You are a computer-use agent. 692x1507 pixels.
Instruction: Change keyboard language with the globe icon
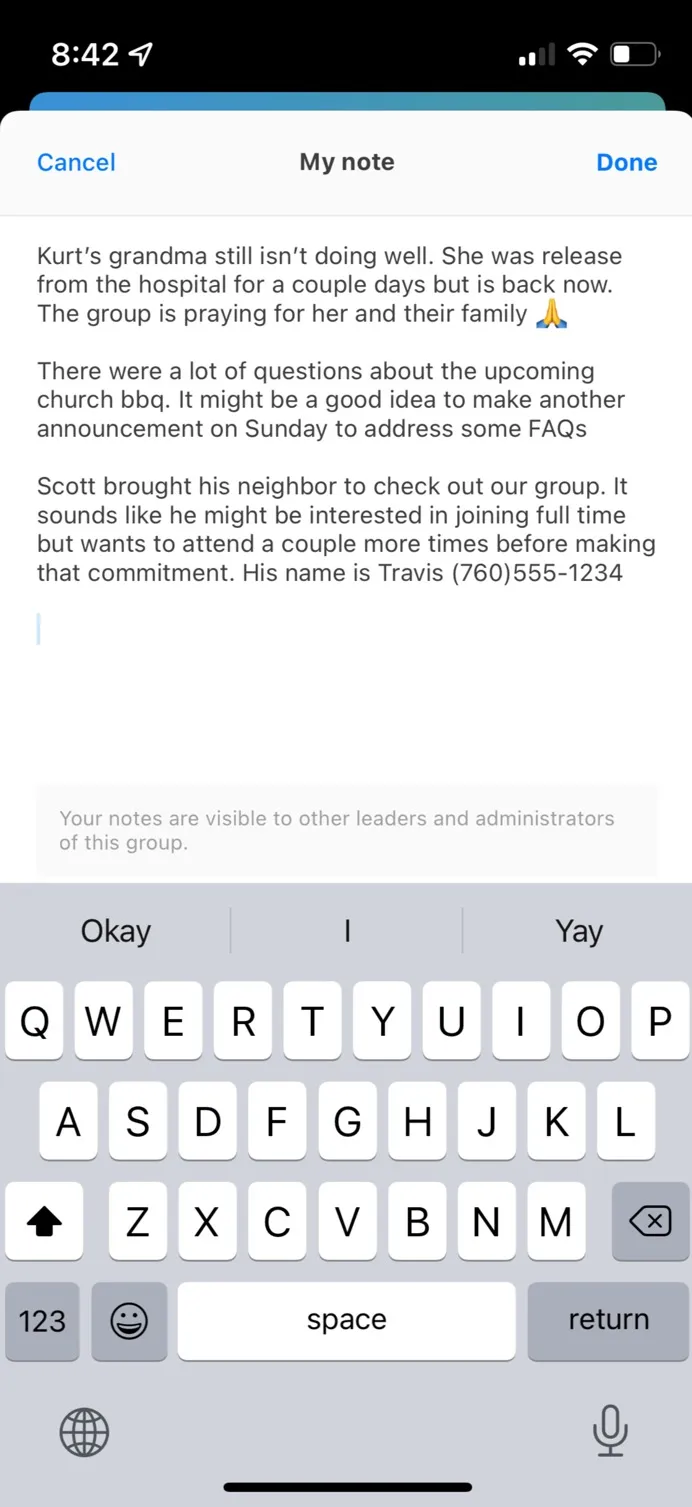(84, 1433)
